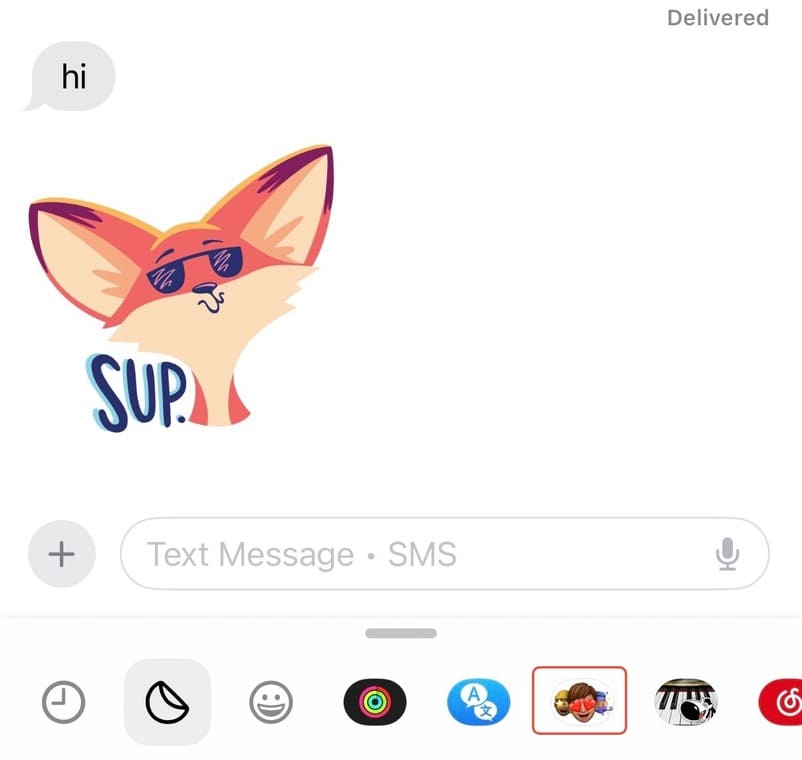Open the piano keyboard sticker app

click(685, 703)
